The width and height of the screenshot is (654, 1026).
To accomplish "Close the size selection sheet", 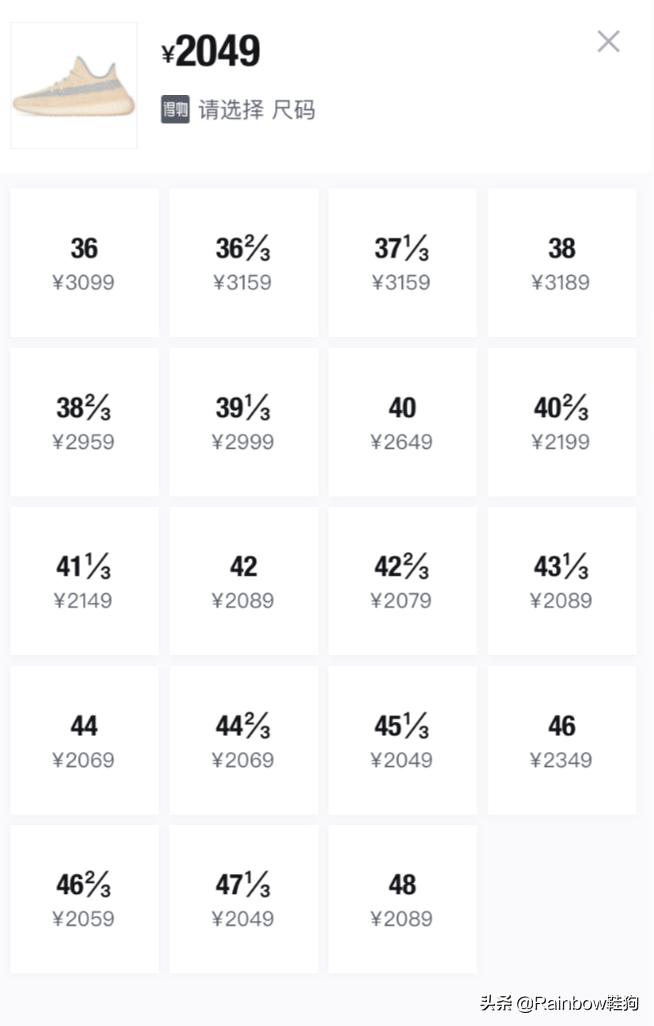I will [x=608, y=41].
